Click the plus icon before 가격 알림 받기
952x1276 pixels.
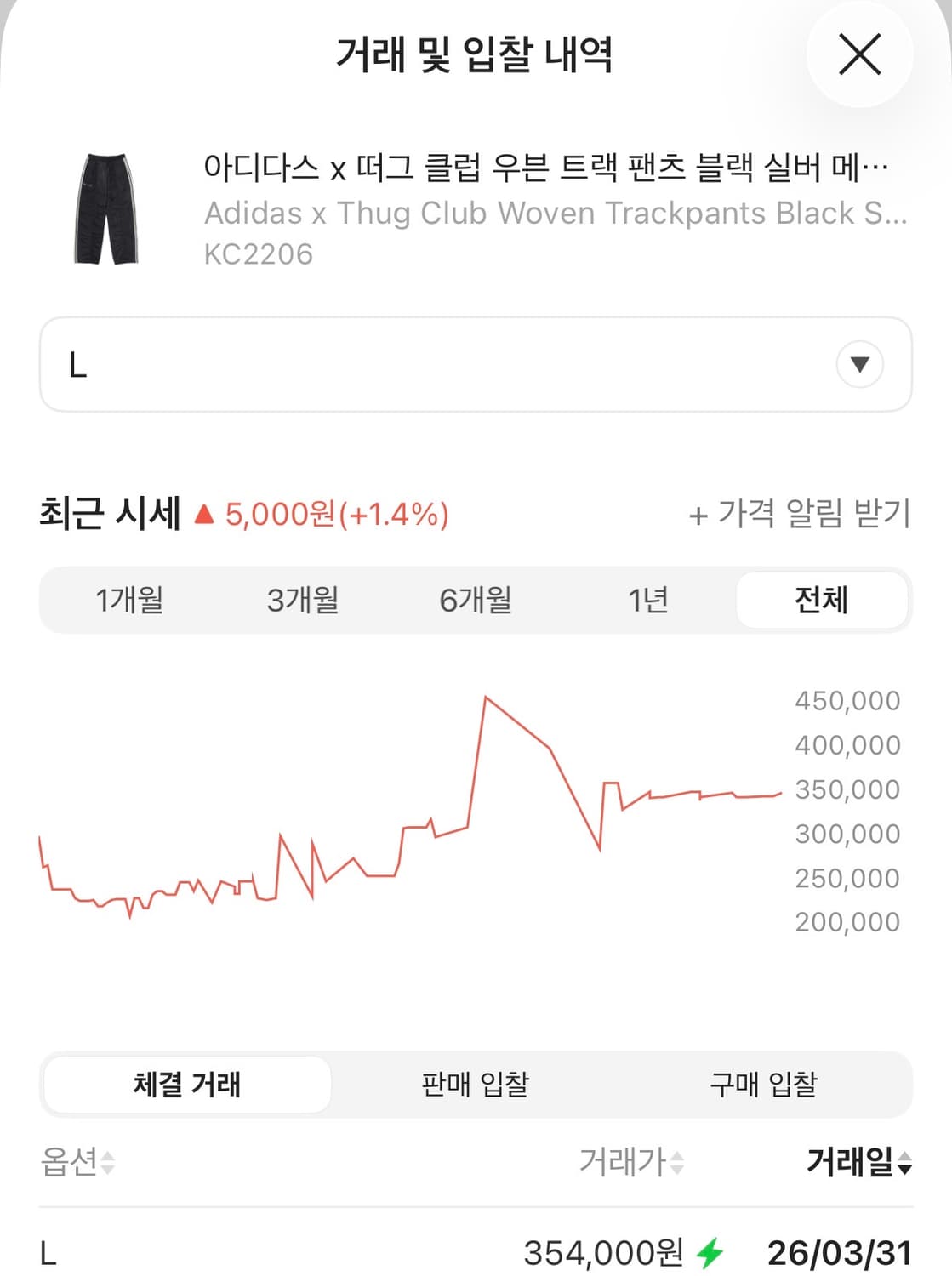click(x=698, y=514)
